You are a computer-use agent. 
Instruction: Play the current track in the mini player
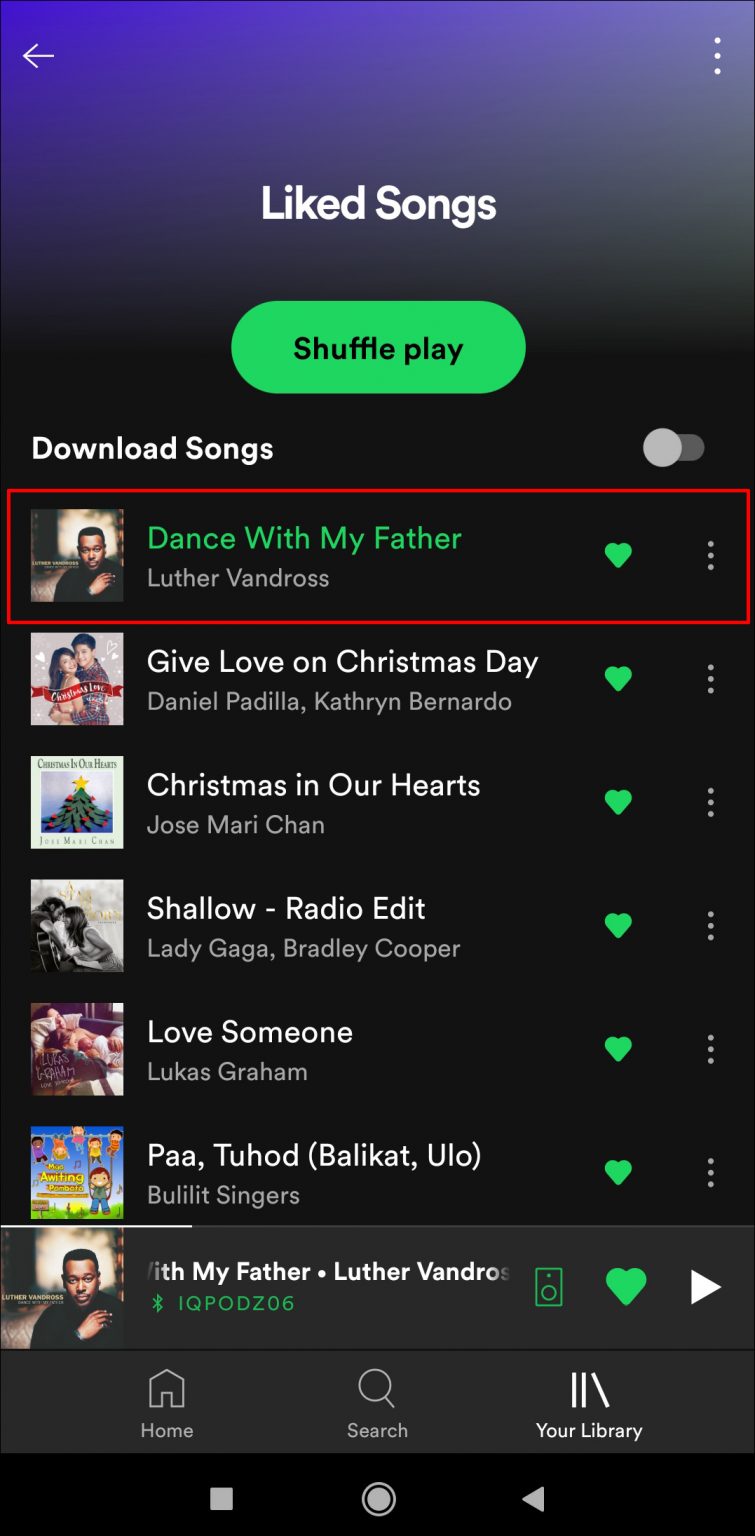tap(705, 1287)
